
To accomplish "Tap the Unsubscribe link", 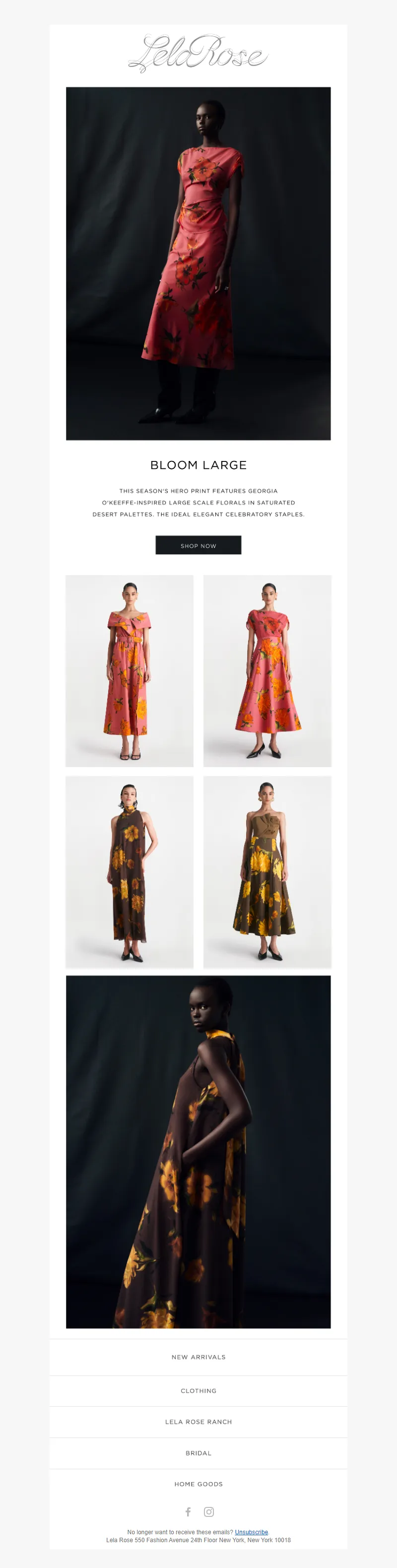I will pos(251,1531).
